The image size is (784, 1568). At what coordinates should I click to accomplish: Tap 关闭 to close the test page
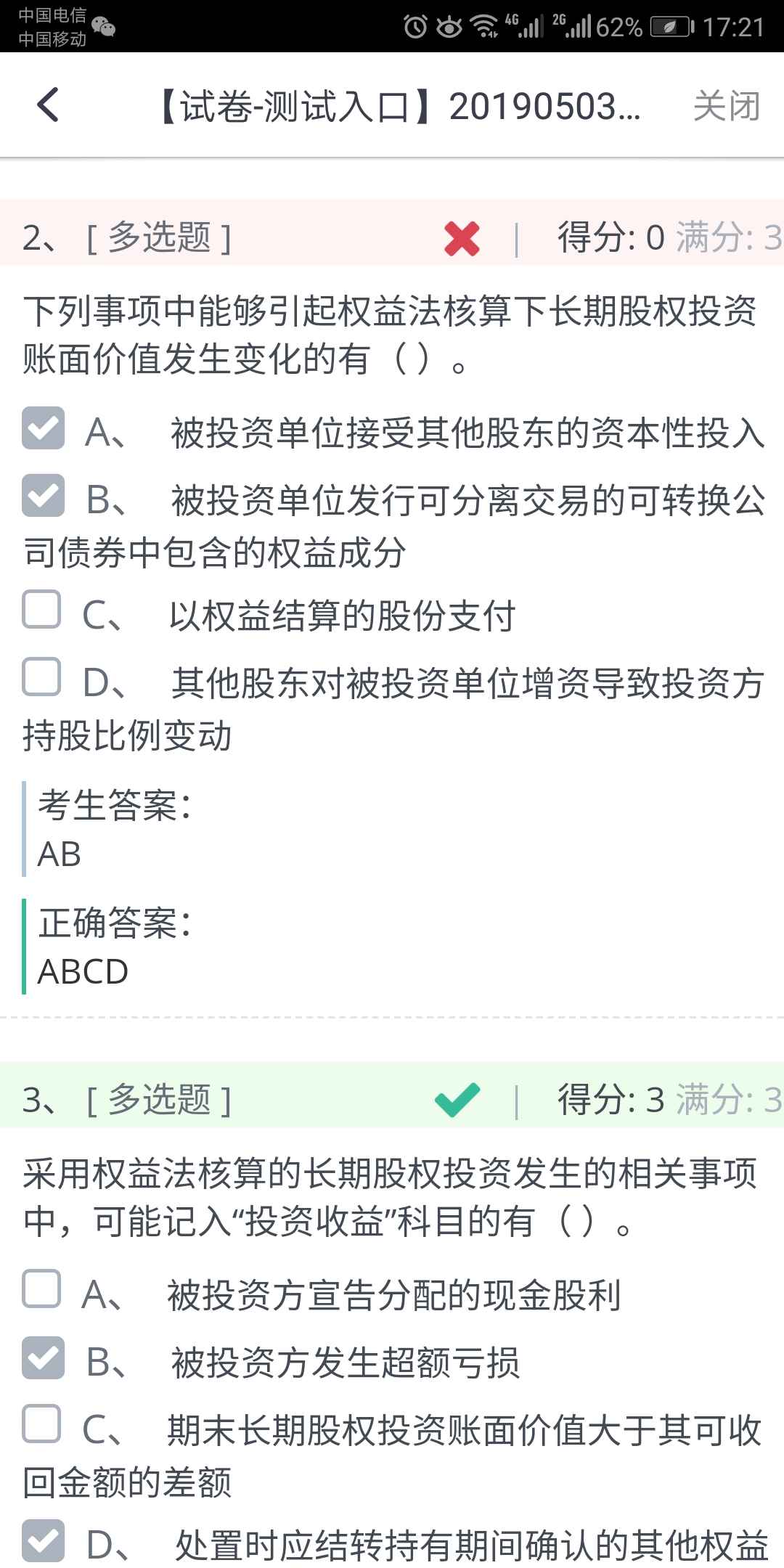click(x=726, y=107)
